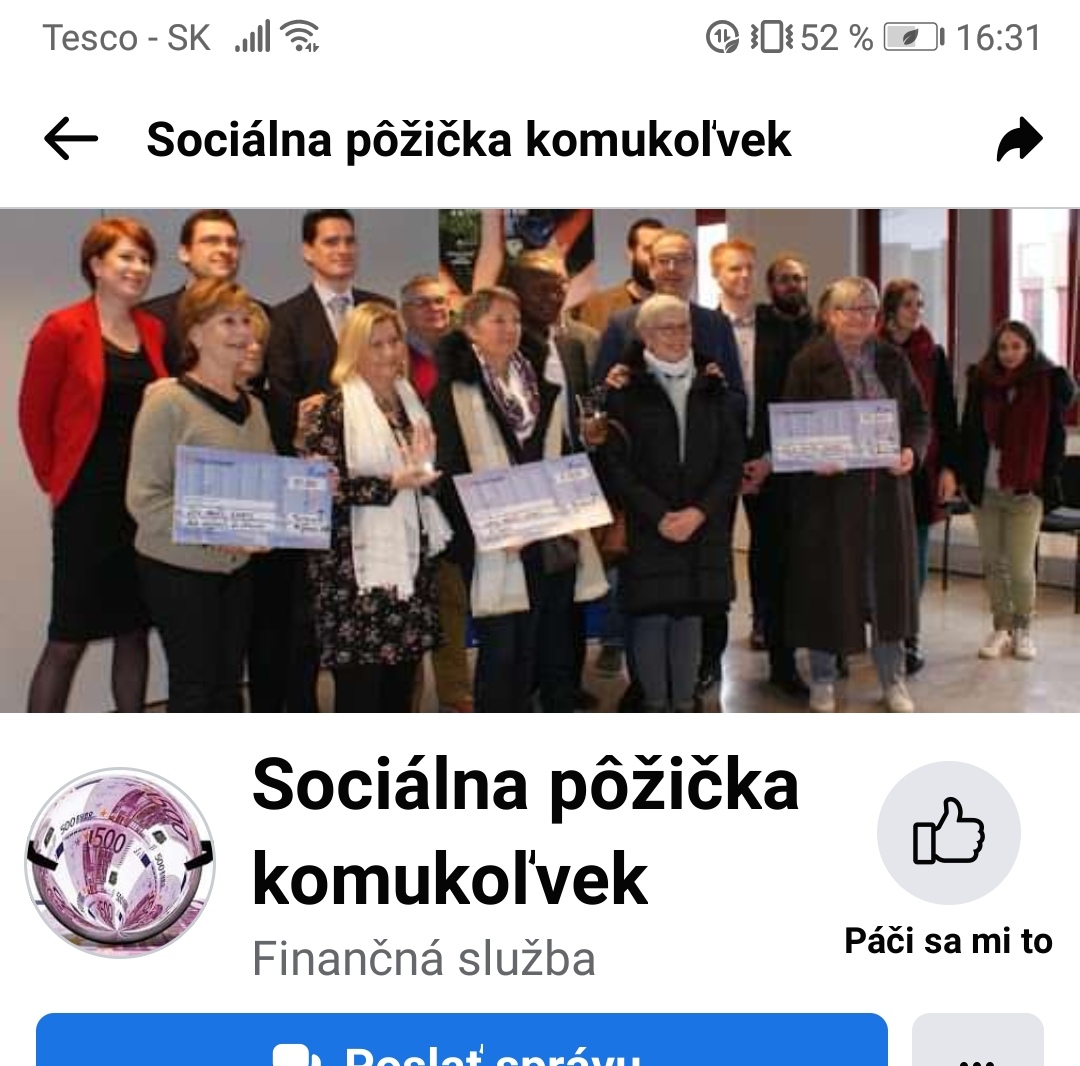Image resolution: width=1080 pixels, height=1066 pixels.
Task: View the page's profile picture
Action: (120, 862)
